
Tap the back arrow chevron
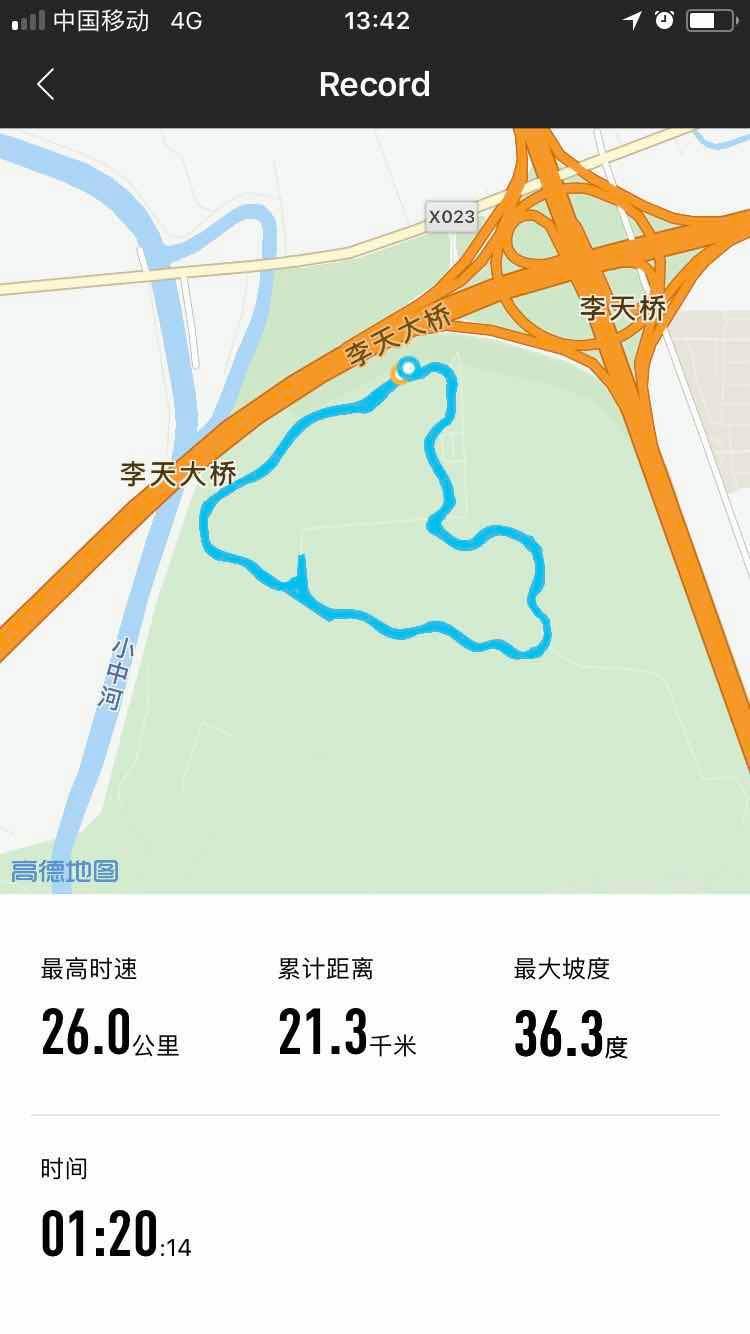coord(45,84)
